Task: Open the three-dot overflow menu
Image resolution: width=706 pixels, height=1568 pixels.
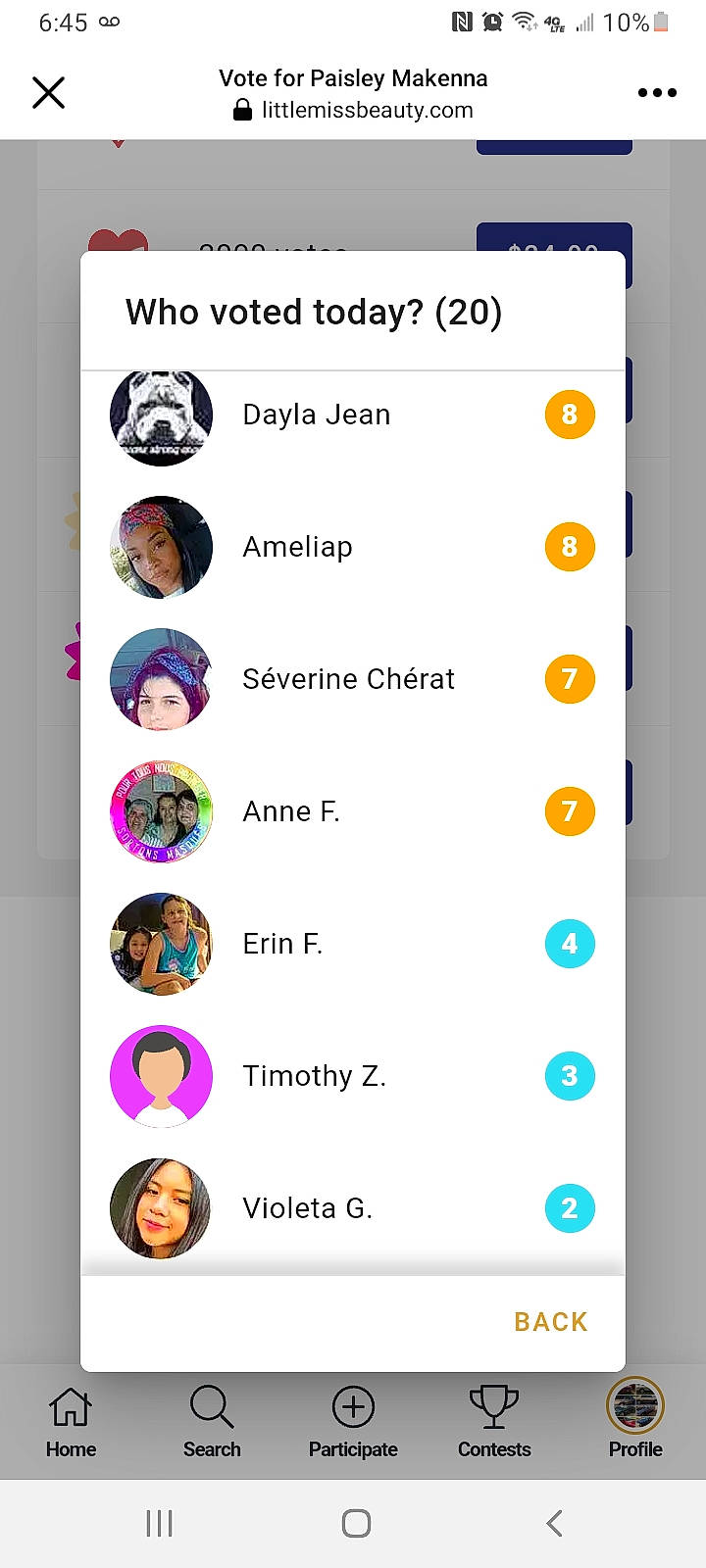Action: [x=656, y=93]
